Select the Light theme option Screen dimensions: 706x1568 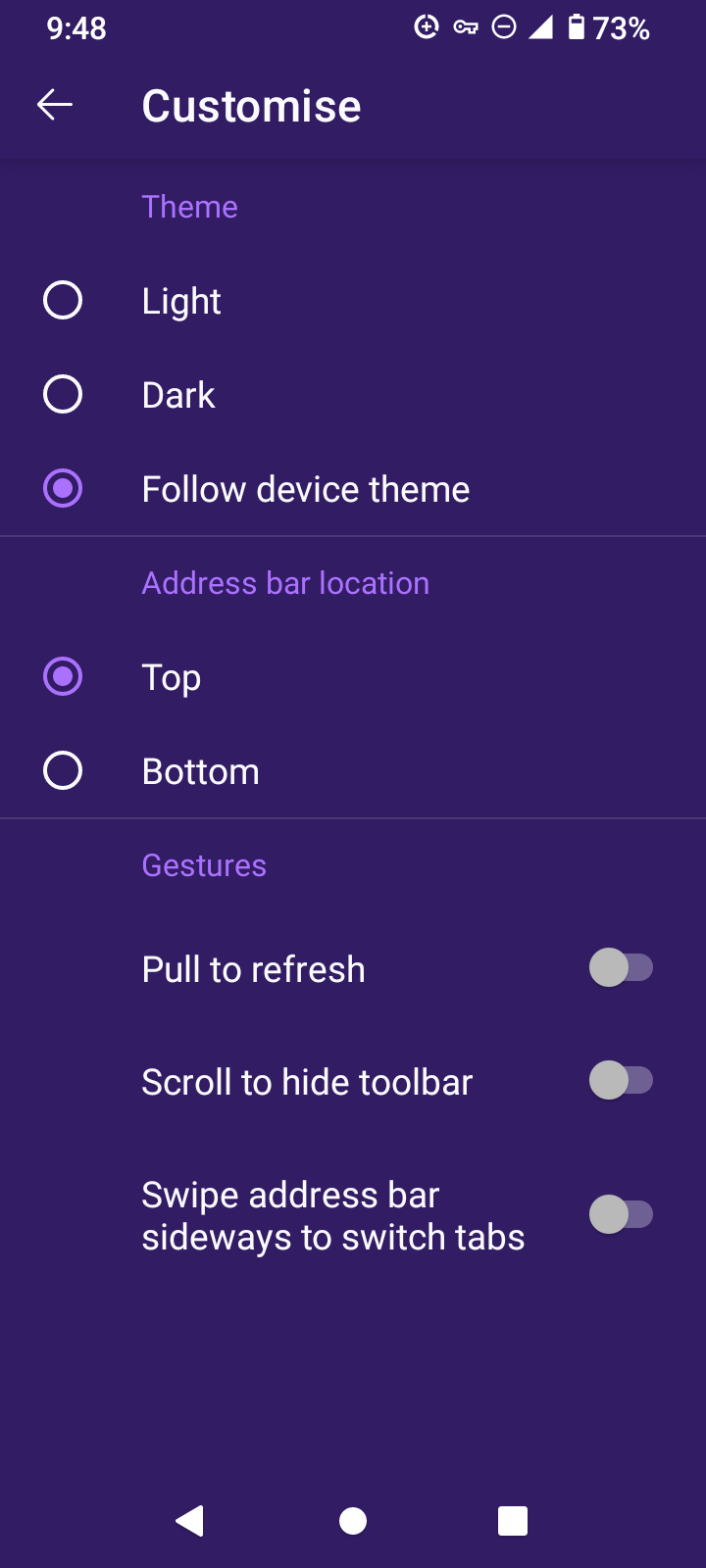click(x=63, y=301)
